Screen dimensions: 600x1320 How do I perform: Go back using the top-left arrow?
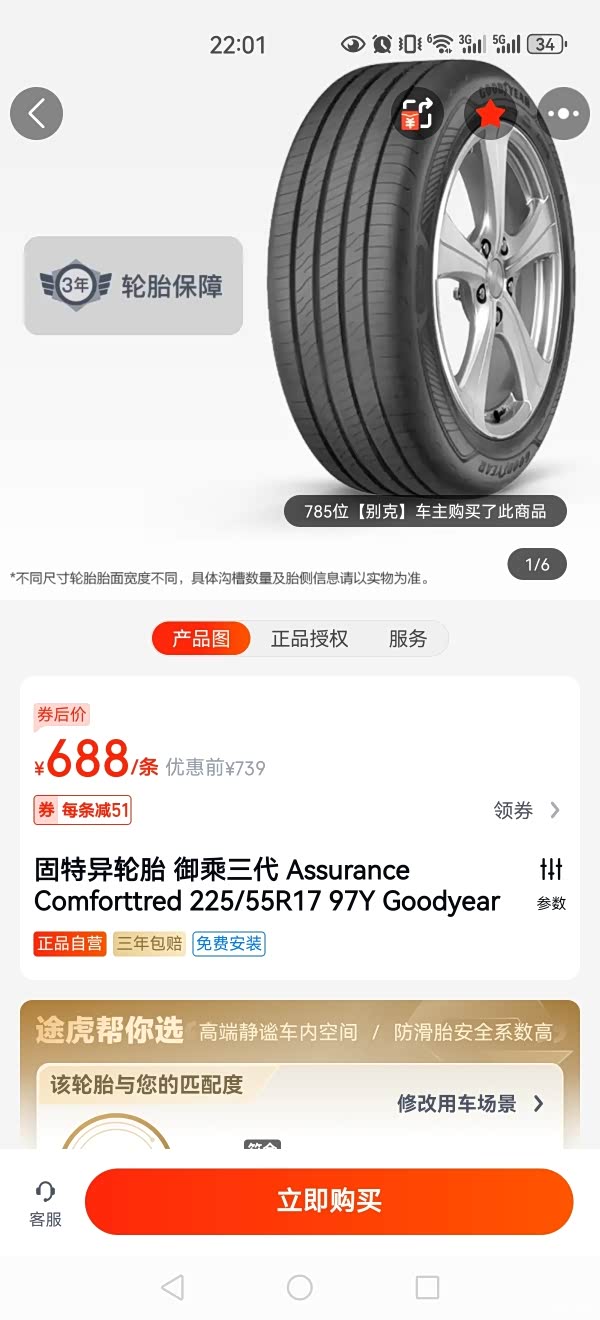point(37,114)
